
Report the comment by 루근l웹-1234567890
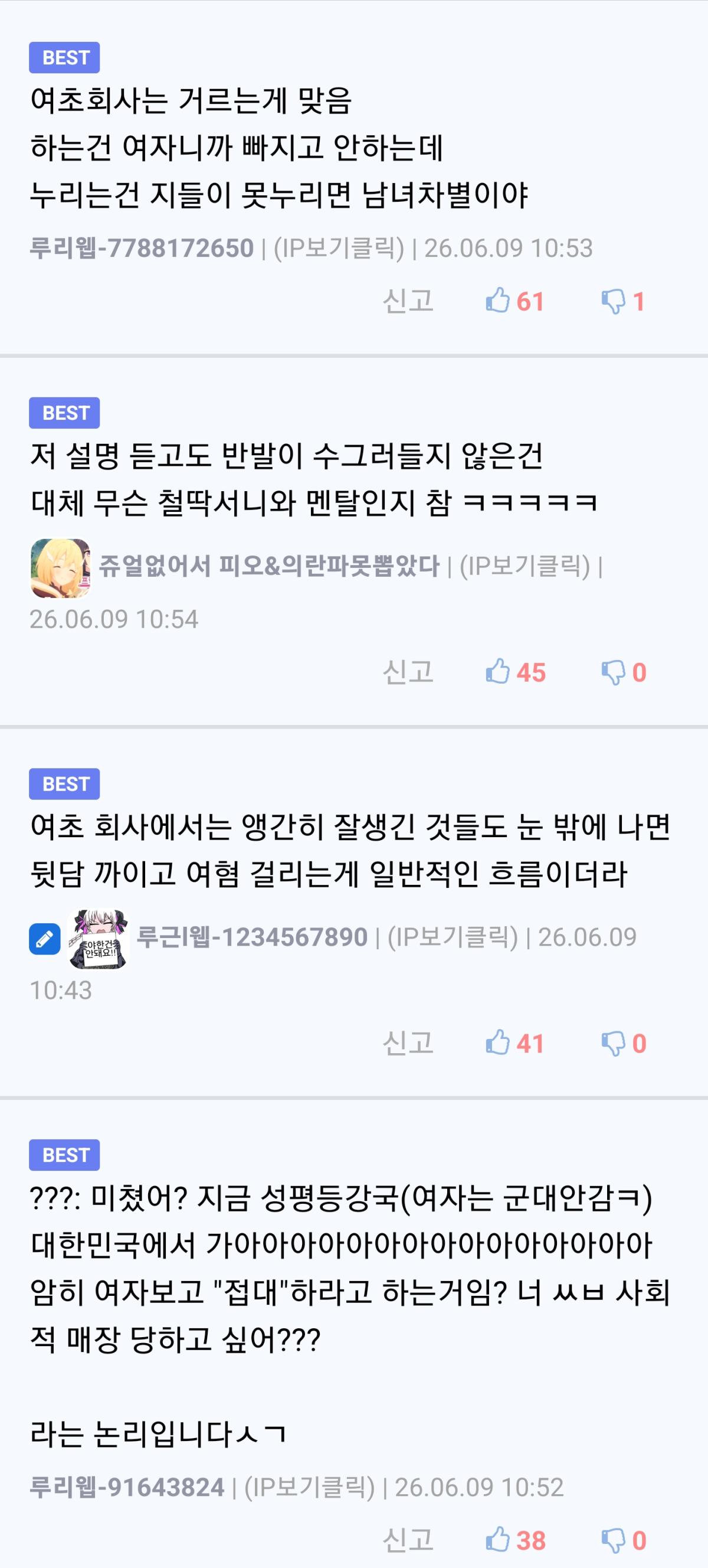pos(408,1043)
